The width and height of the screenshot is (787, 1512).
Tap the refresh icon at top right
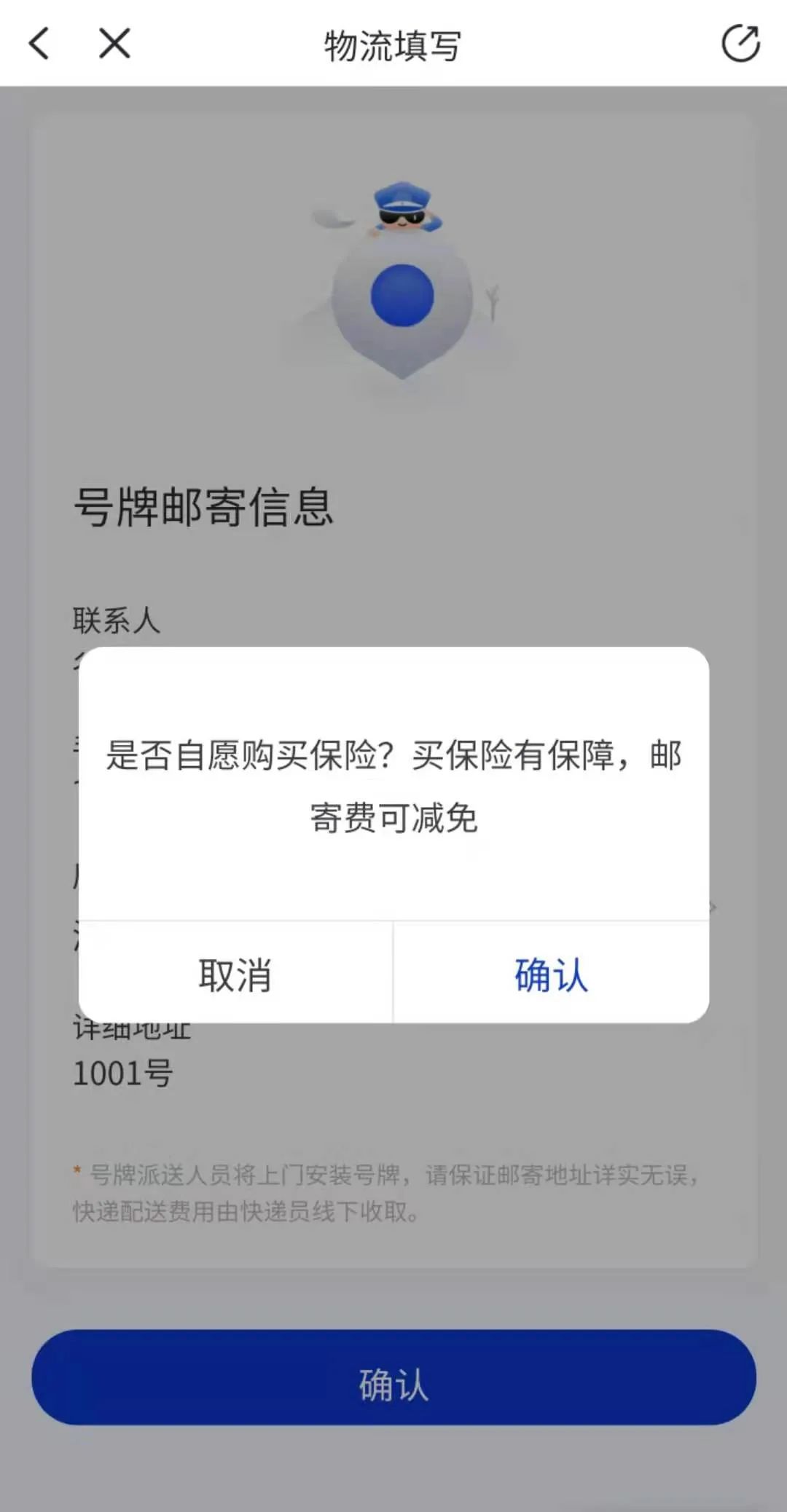pos(740,44)
